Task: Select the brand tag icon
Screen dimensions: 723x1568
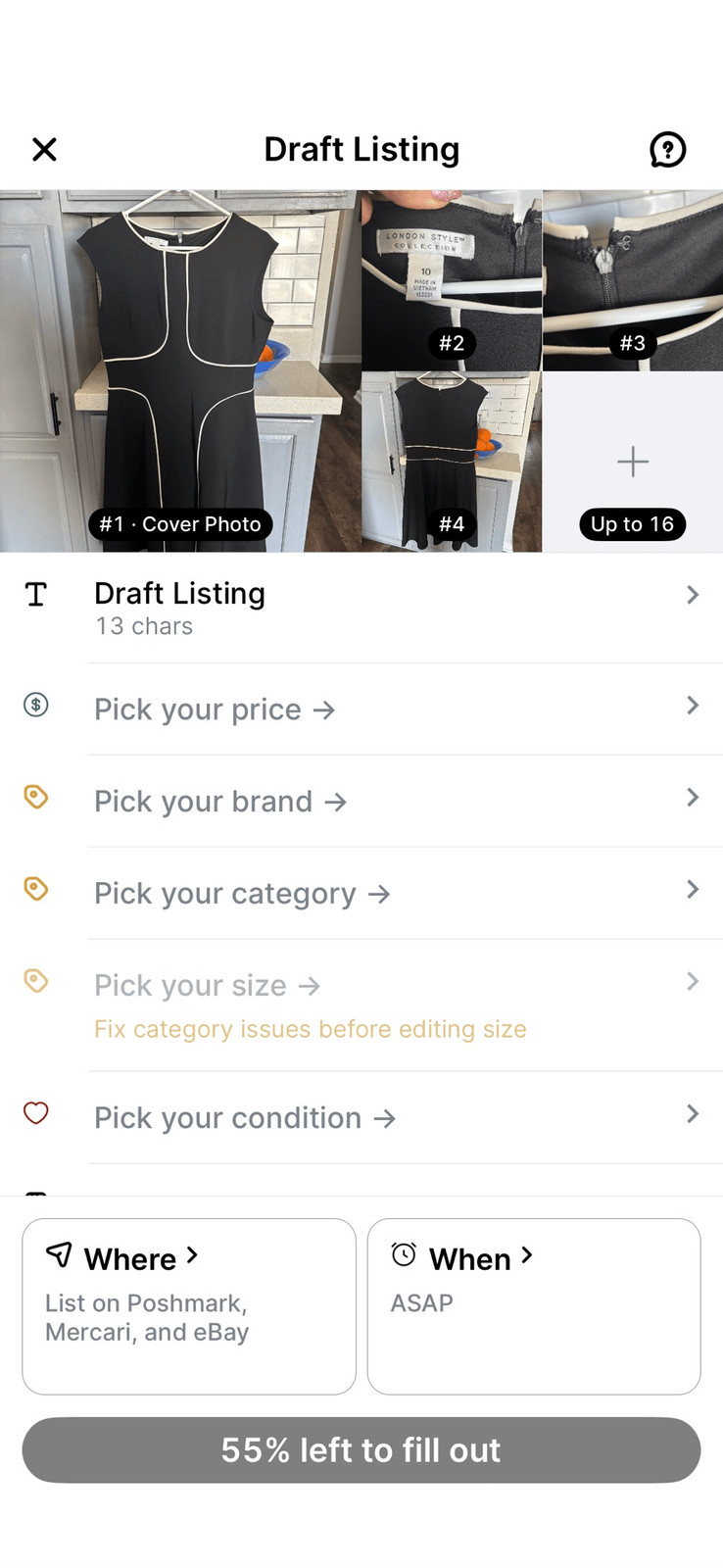Action: (36, 797)
